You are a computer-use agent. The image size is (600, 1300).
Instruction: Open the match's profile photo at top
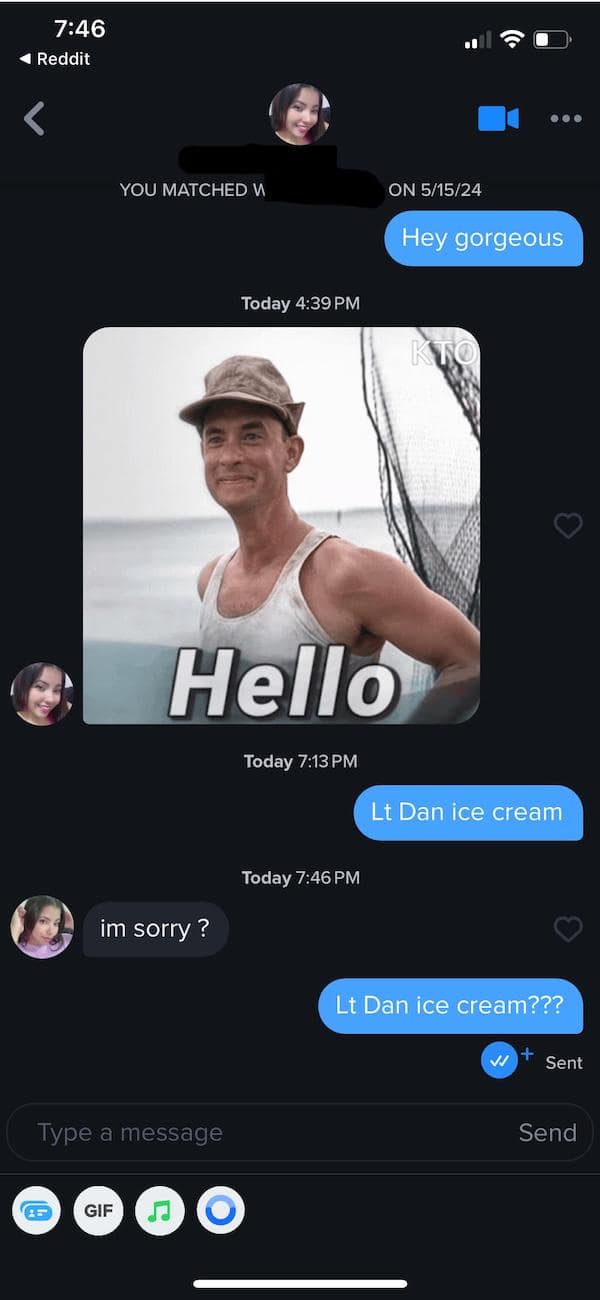point(299,114)
